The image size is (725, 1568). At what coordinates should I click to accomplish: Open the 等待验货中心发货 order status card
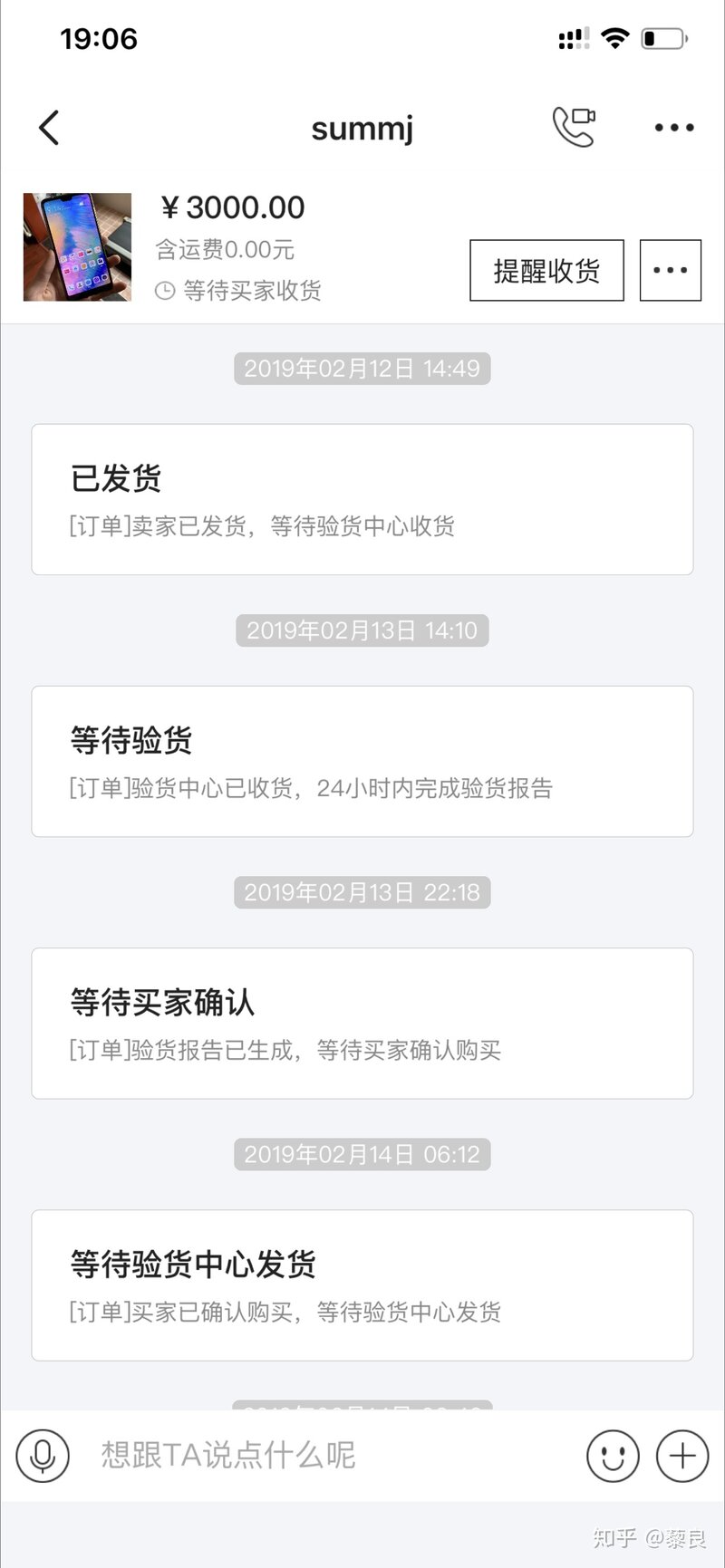click(362, 1284)
